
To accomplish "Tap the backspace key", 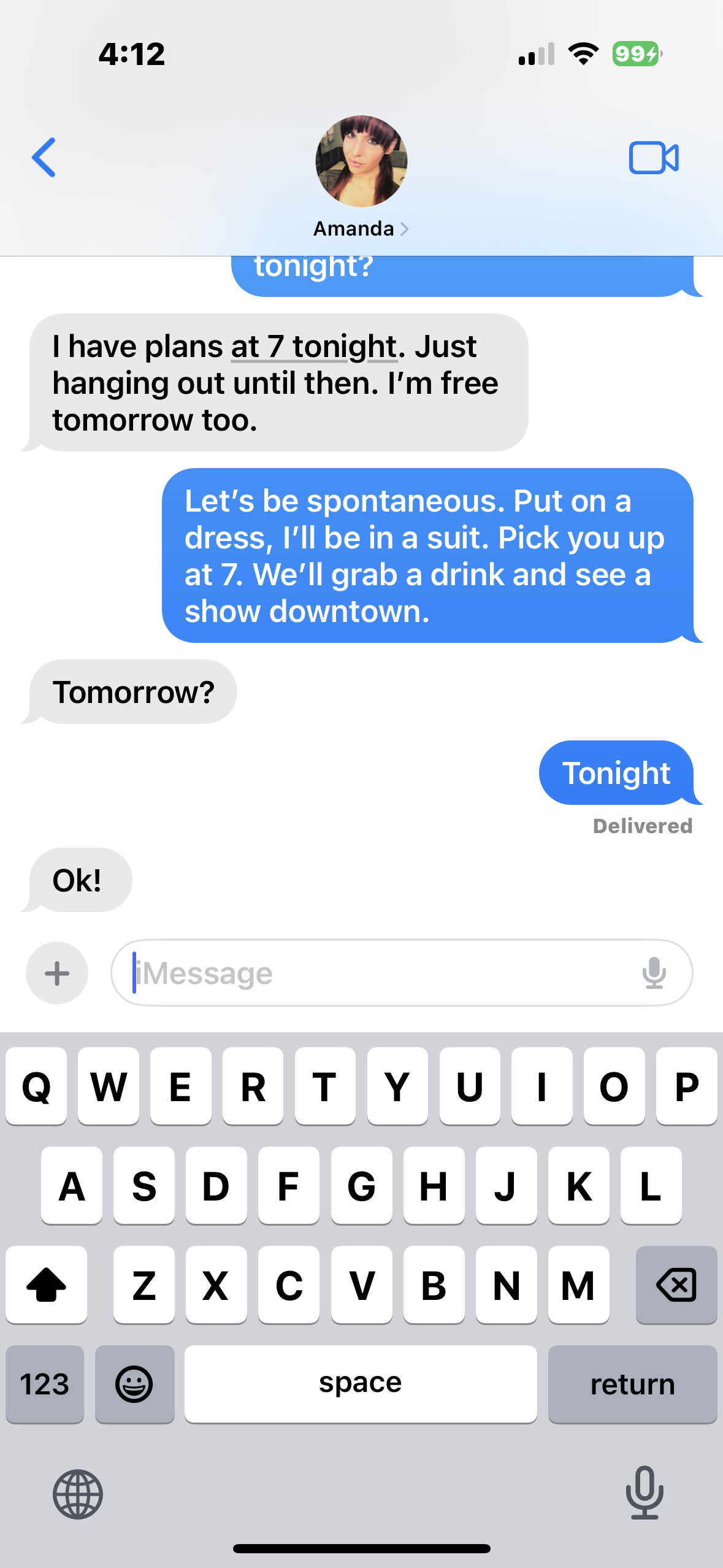I will tap(676, 1285).
